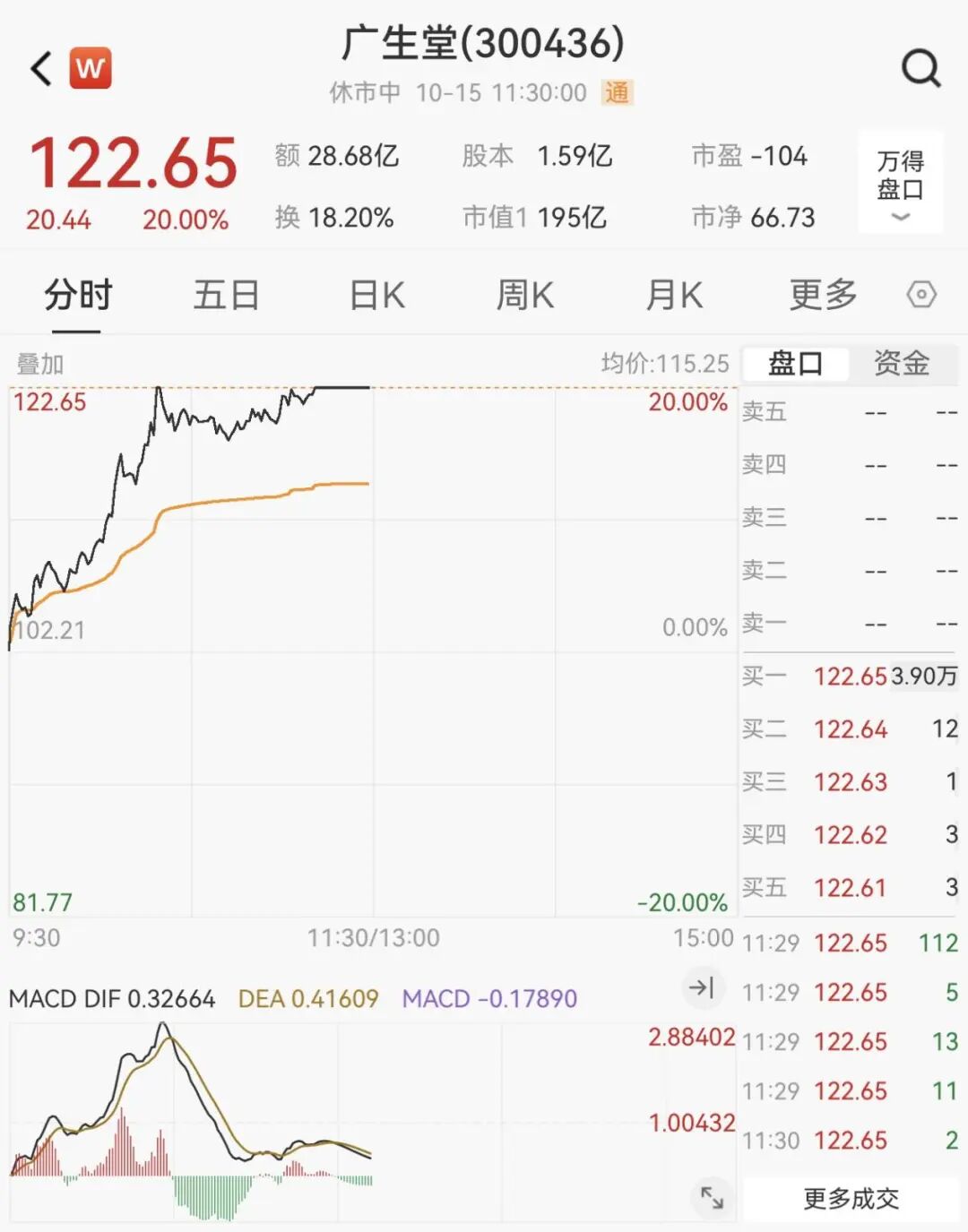The height and width of the screenshot is (1232, 968).
Task: Tap 叠加 to overlay a comparison
Action: pos(40,364)
